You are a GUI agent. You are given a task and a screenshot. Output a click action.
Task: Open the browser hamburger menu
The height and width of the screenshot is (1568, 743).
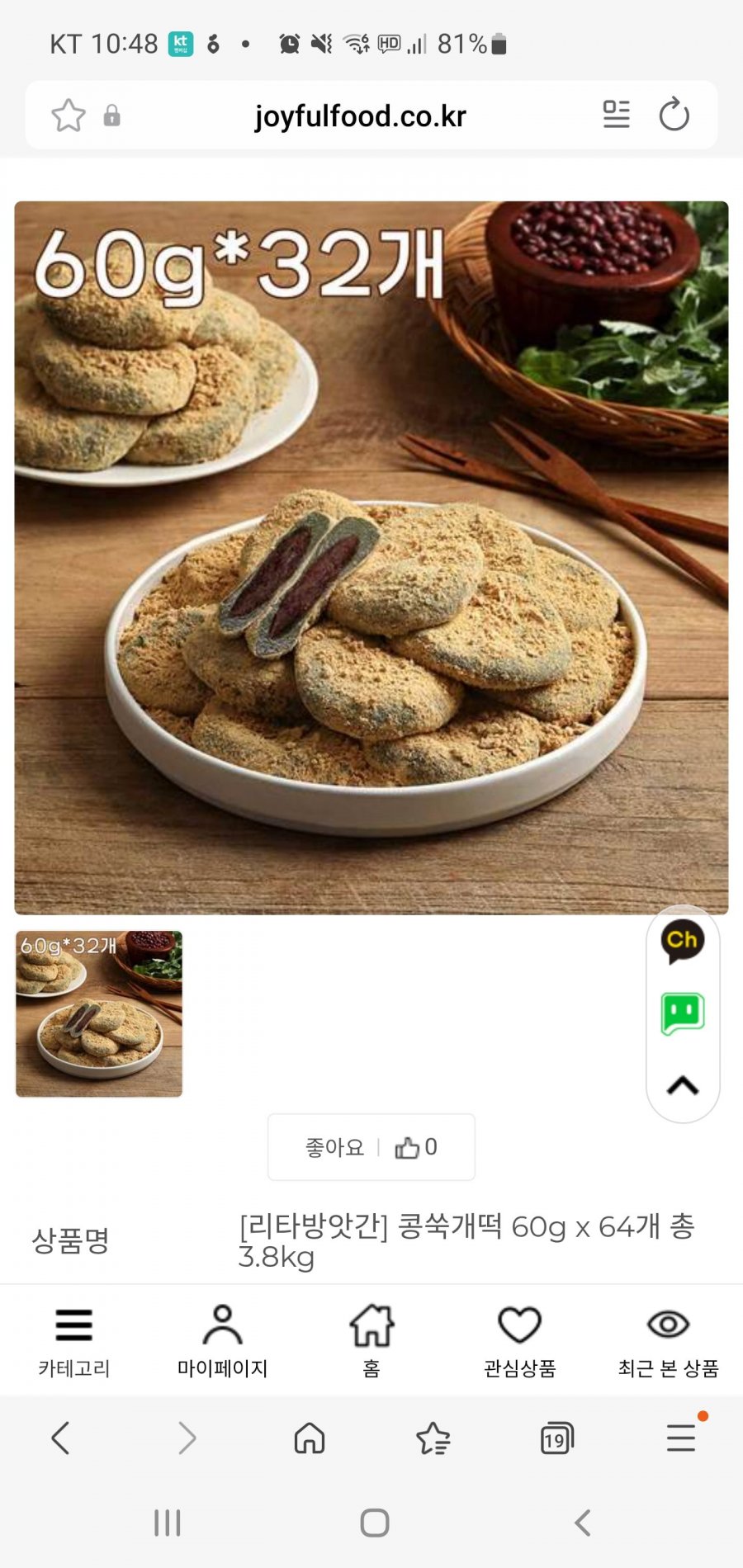681,1438
